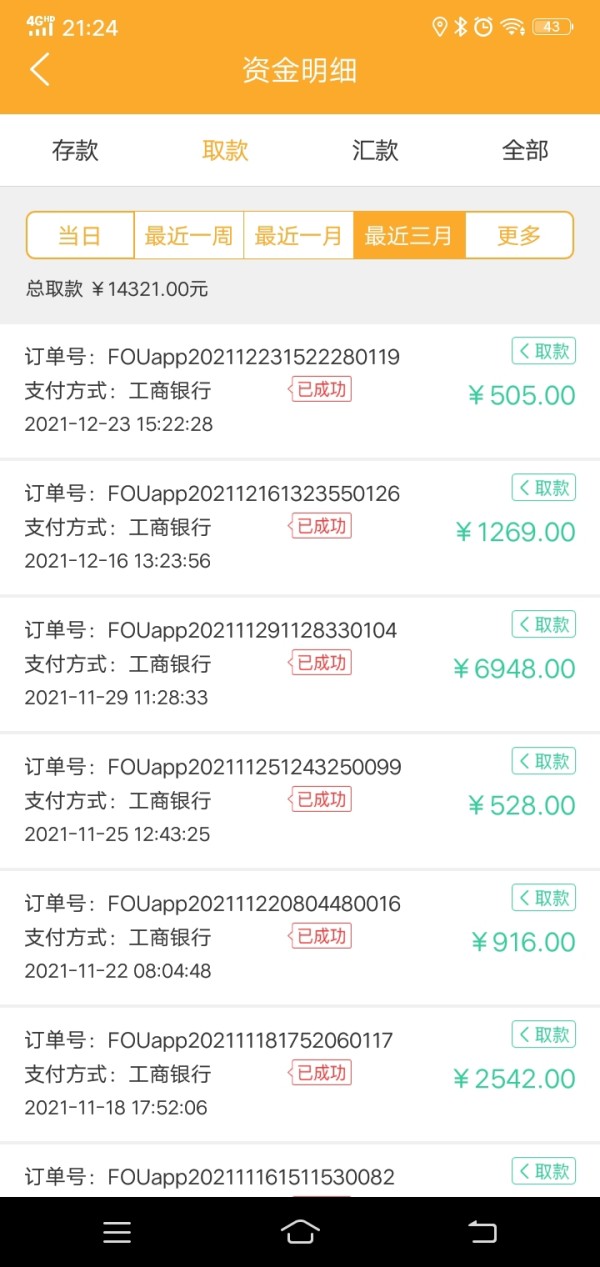This screenshot has width=600, height=1267.
Task: Filter records by 最近一周
Action: (x=189, y=236)
